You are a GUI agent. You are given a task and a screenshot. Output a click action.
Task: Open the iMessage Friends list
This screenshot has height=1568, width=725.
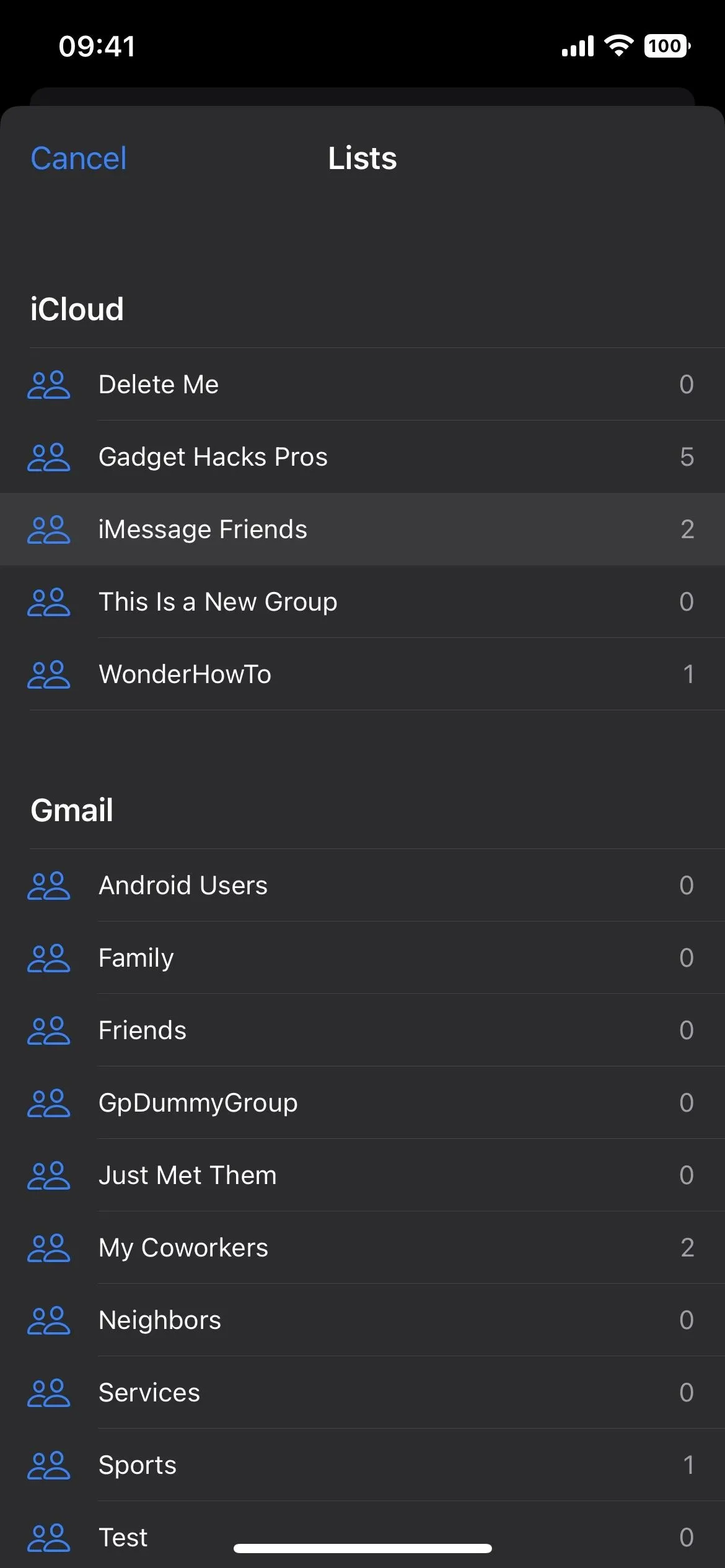point(362,529)
